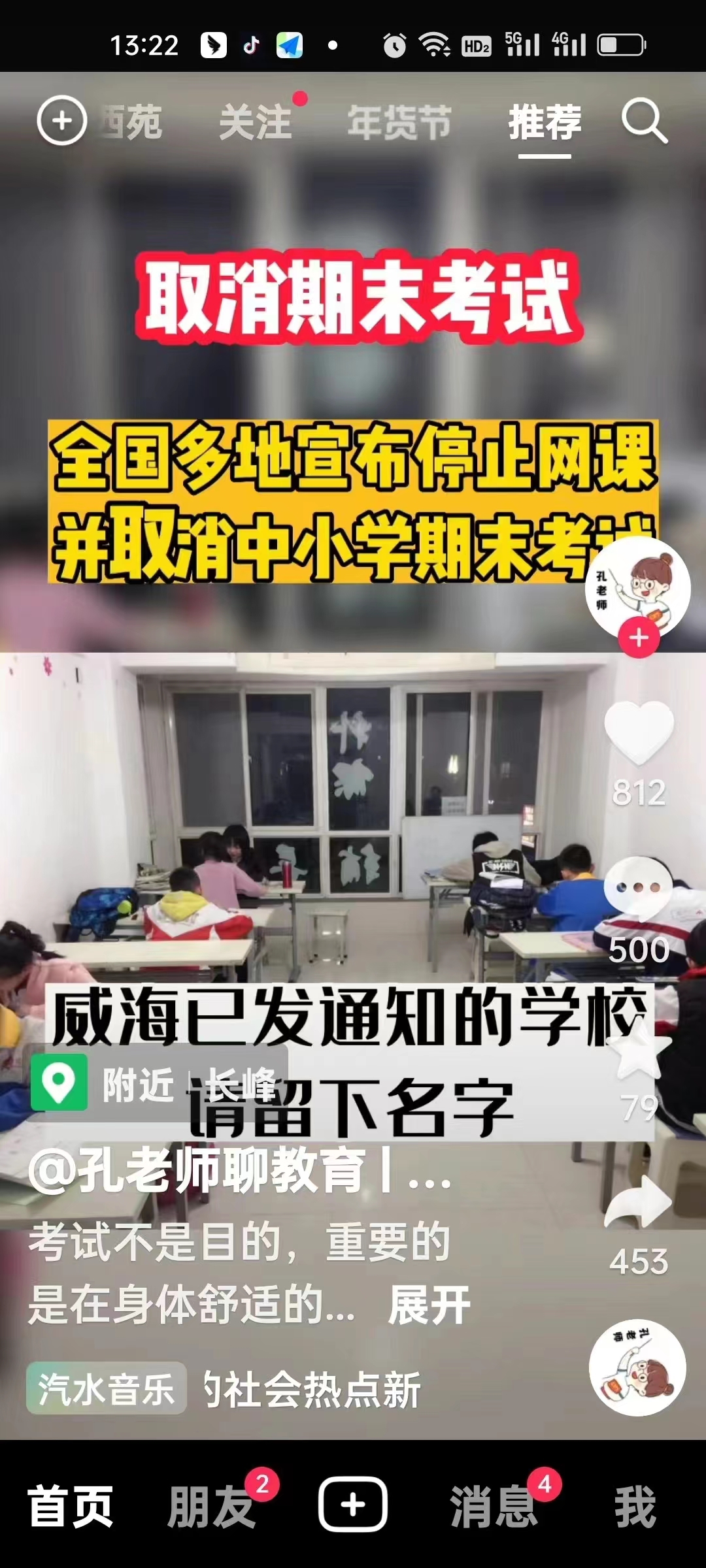Open the 消息 messages tab

pos(494,1507)
